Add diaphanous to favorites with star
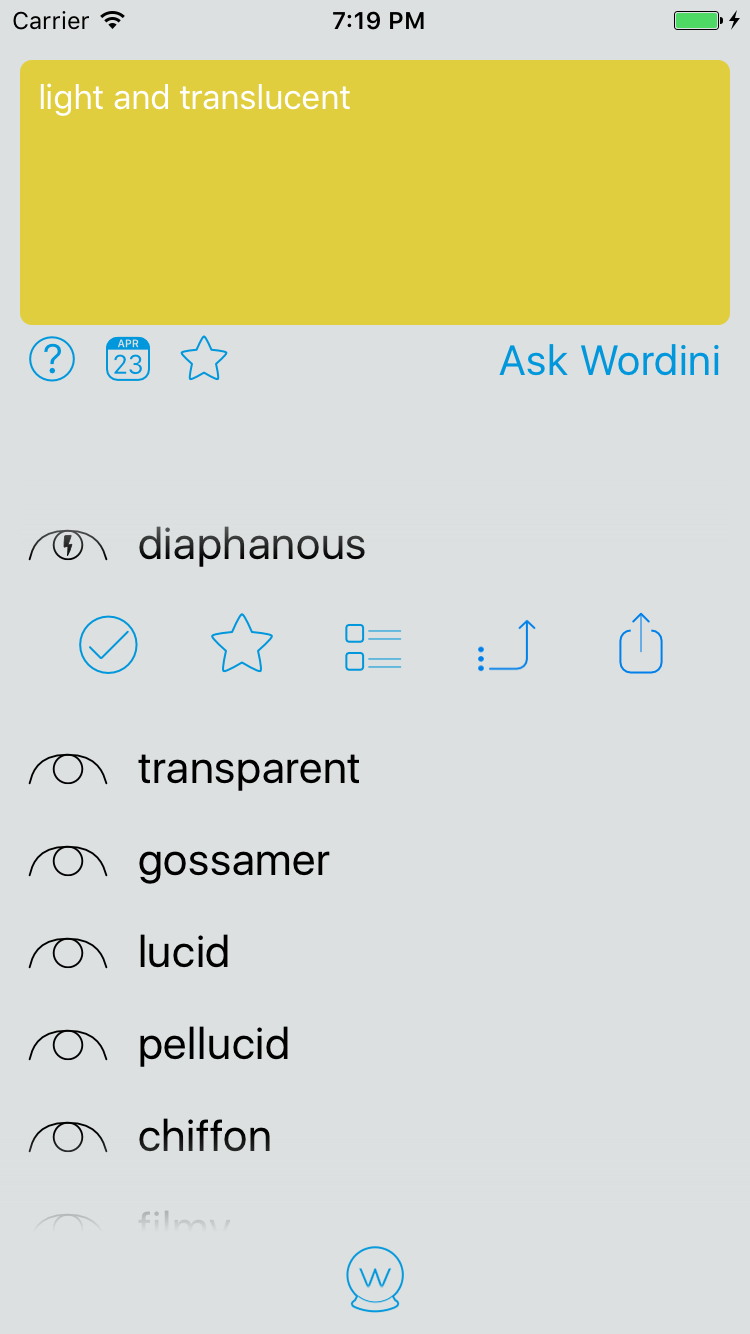The image size is (750, 1334). 242,644
